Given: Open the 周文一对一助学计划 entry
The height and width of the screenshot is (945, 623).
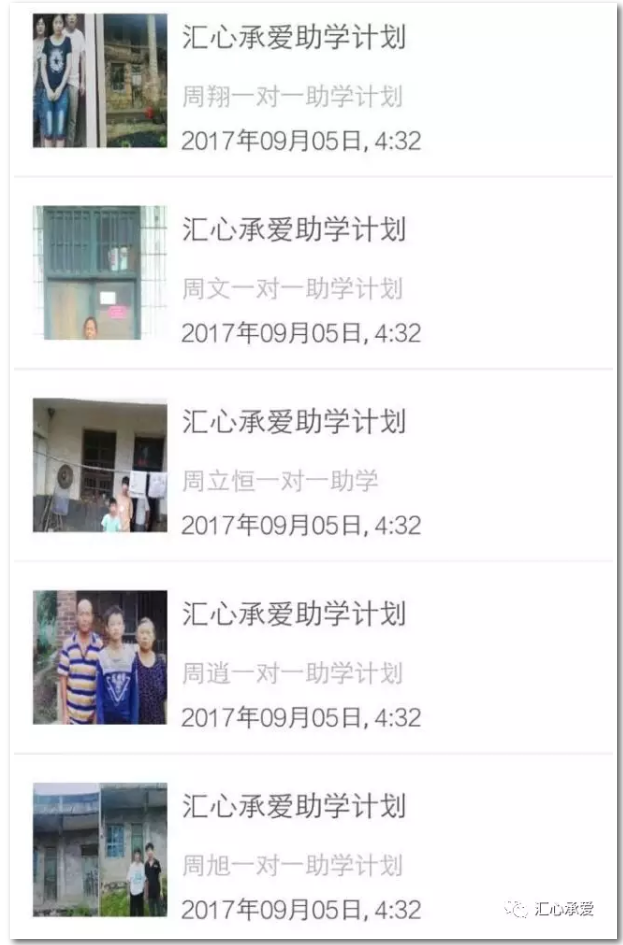Looking at the screenshot, I should coord(292,289).
